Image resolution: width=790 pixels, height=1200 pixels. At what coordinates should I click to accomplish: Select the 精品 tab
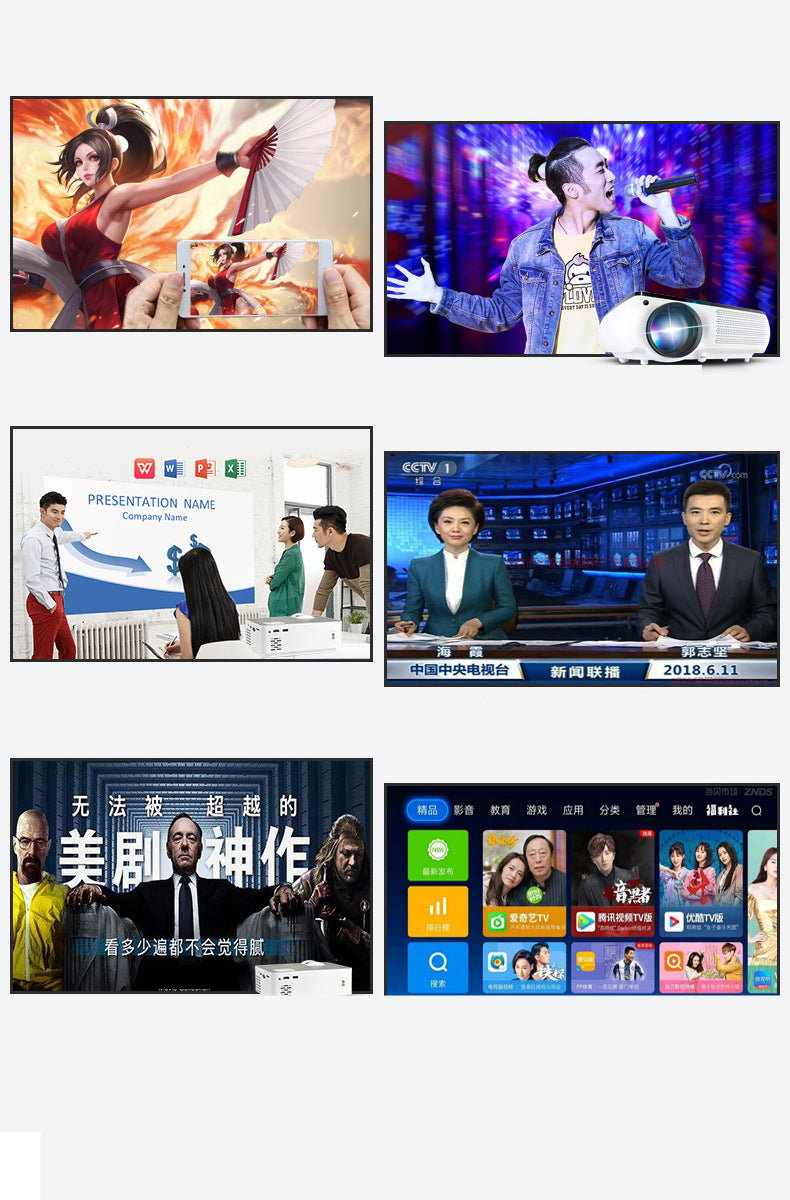tap(429, 810)
